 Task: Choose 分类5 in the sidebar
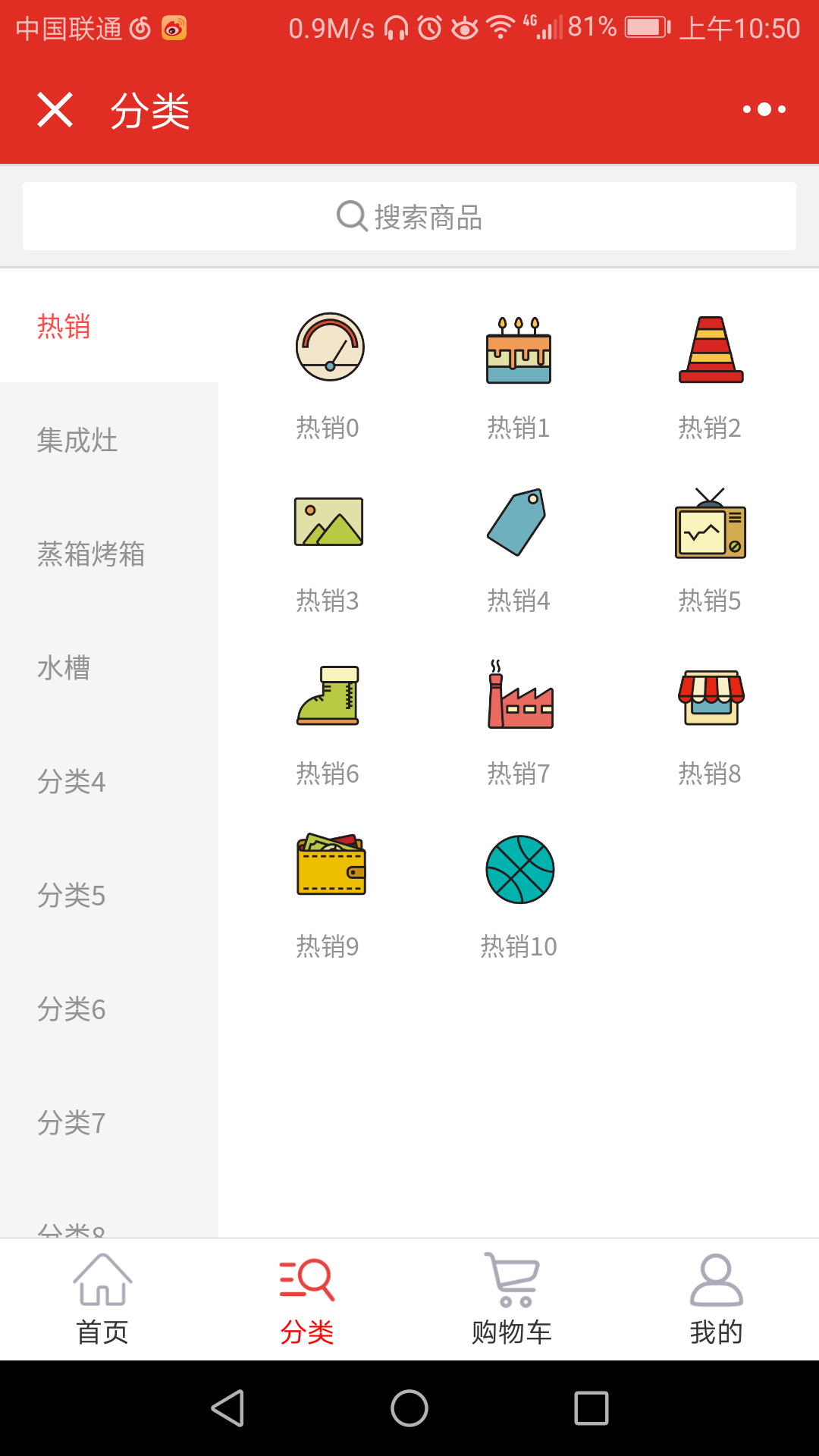click(71, 896)
